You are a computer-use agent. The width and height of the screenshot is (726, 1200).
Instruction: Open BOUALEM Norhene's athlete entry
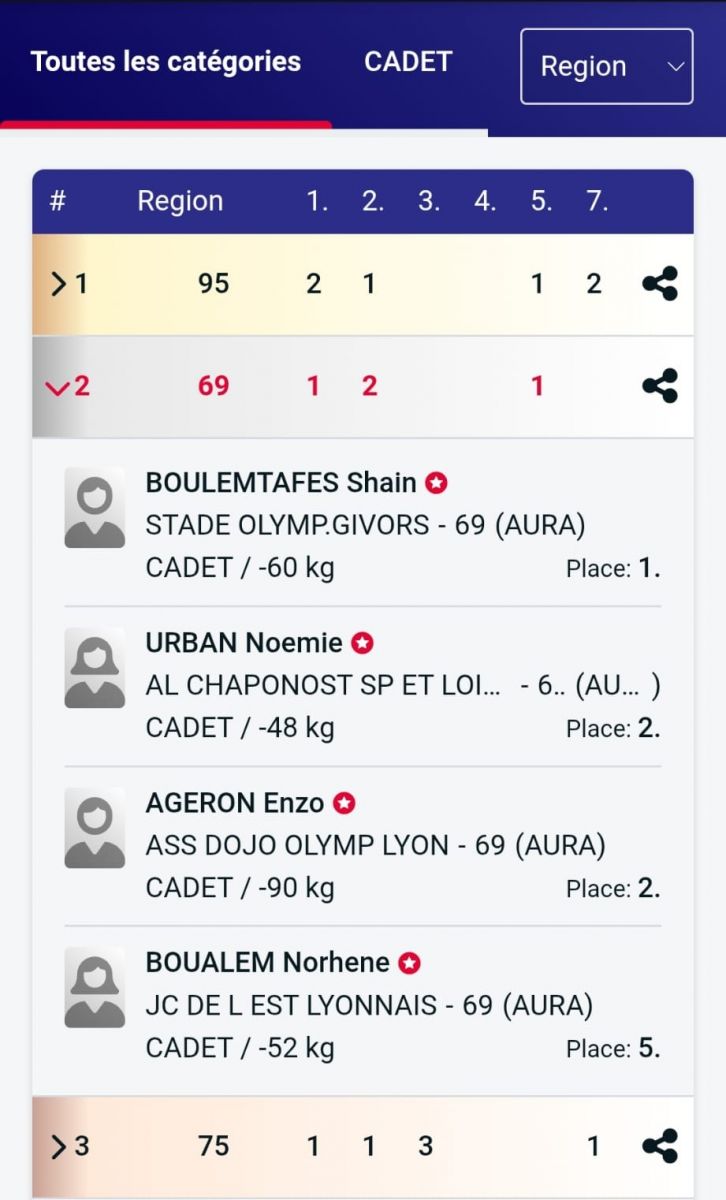(x=268, y=963)
